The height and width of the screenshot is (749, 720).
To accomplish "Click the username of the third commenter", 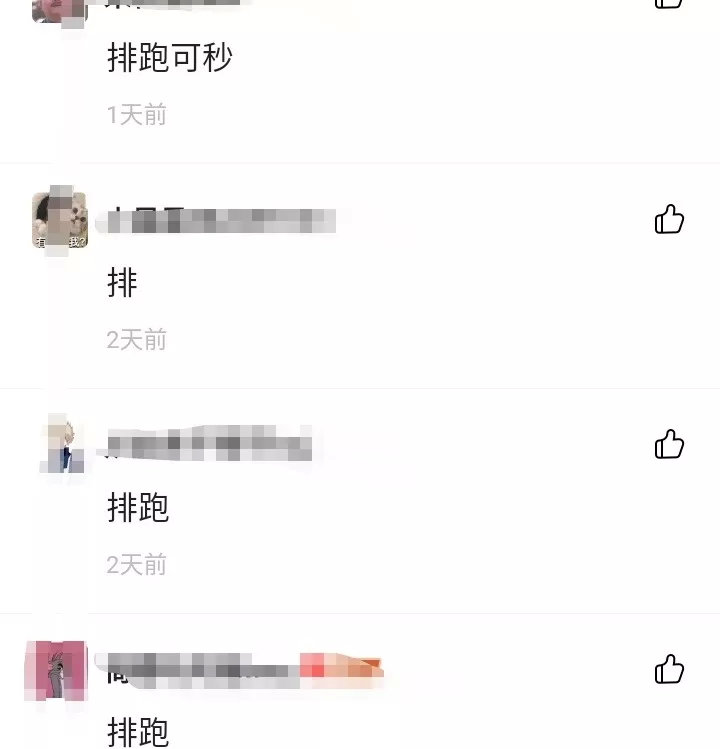I will (215, 446).
